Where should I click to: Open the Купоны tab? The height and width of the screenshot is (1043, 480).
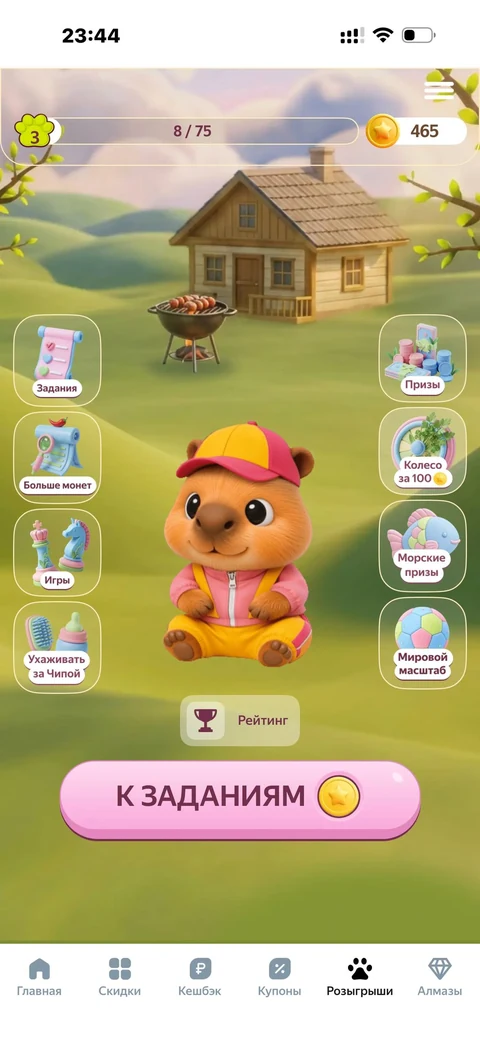[279, 977]
